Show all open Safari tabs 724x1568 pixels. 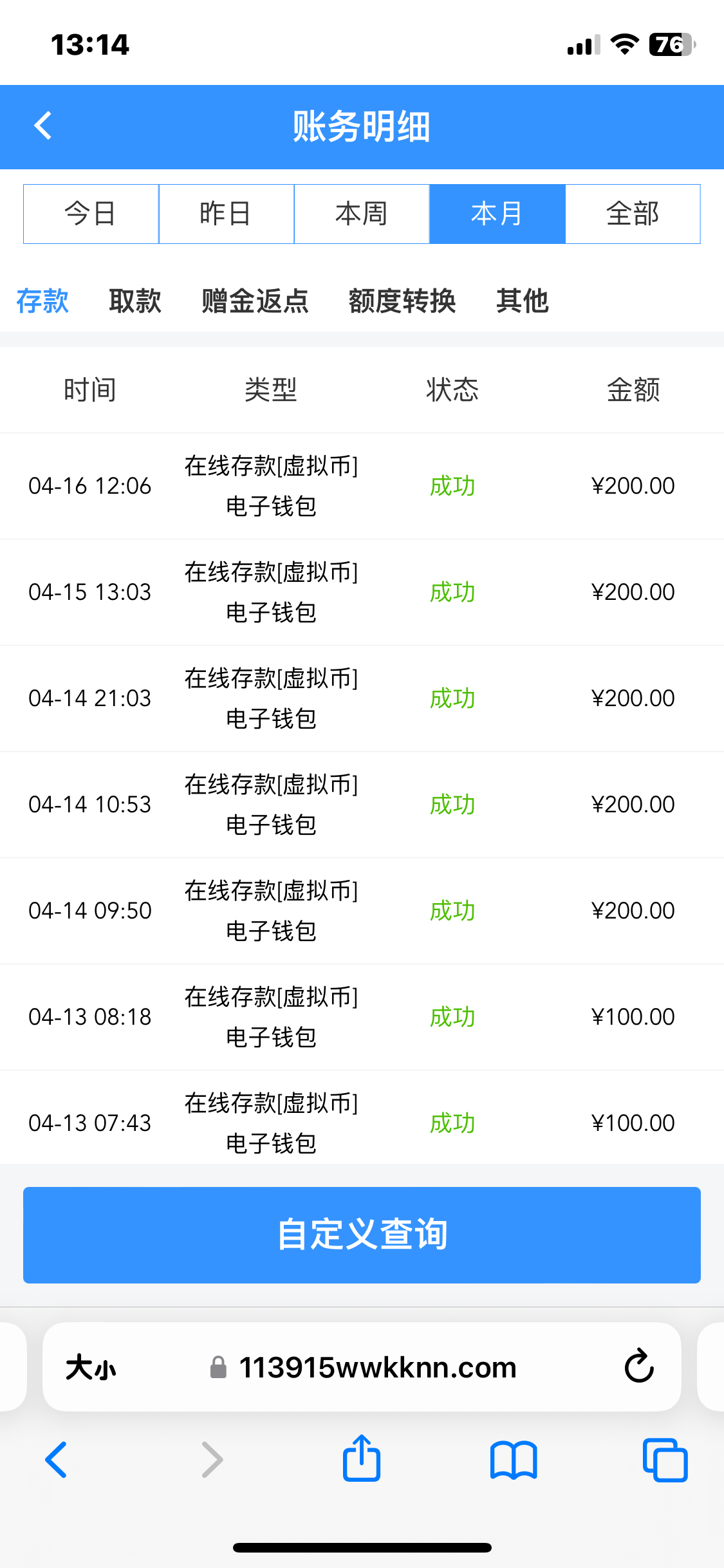(665, 1459)
